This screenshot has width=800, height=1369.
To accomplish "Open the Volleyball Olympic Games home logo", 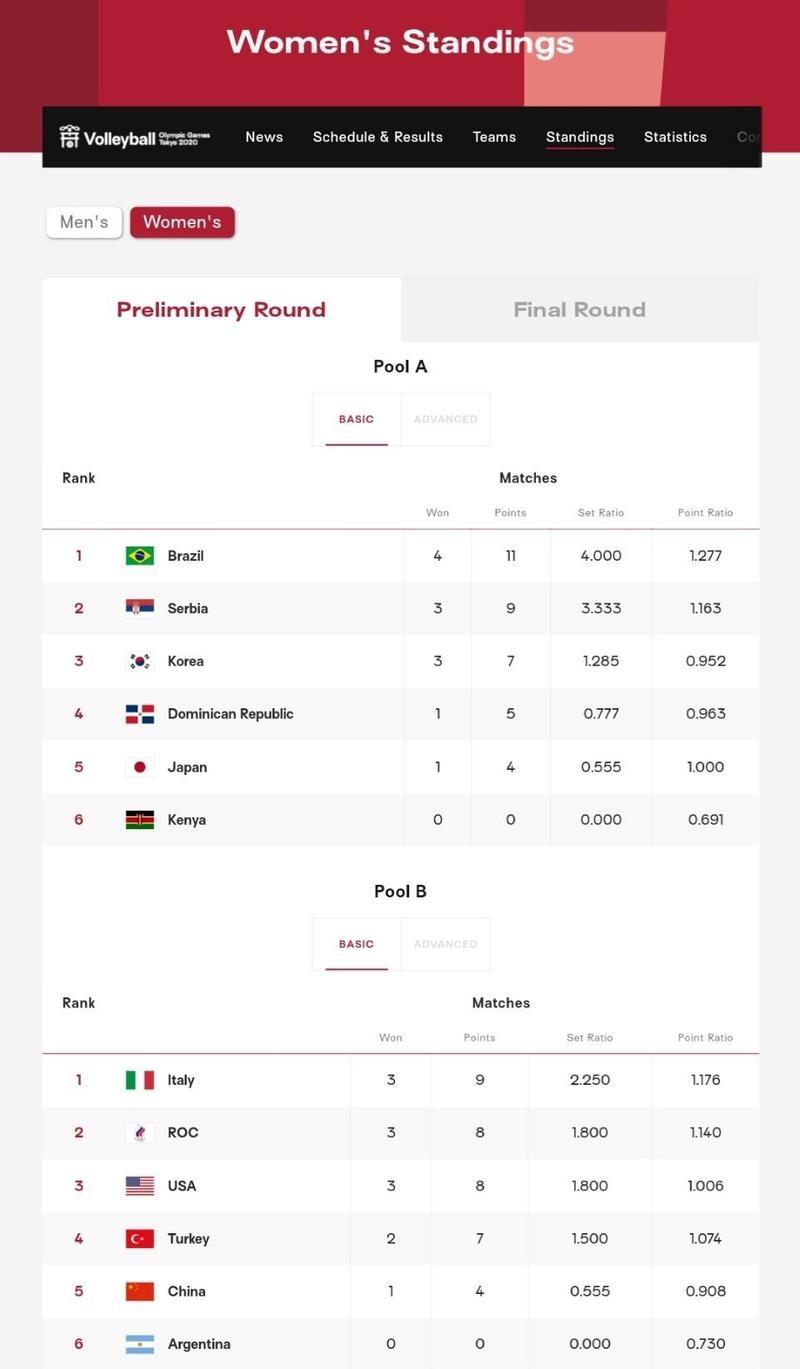I will [134, 137].
